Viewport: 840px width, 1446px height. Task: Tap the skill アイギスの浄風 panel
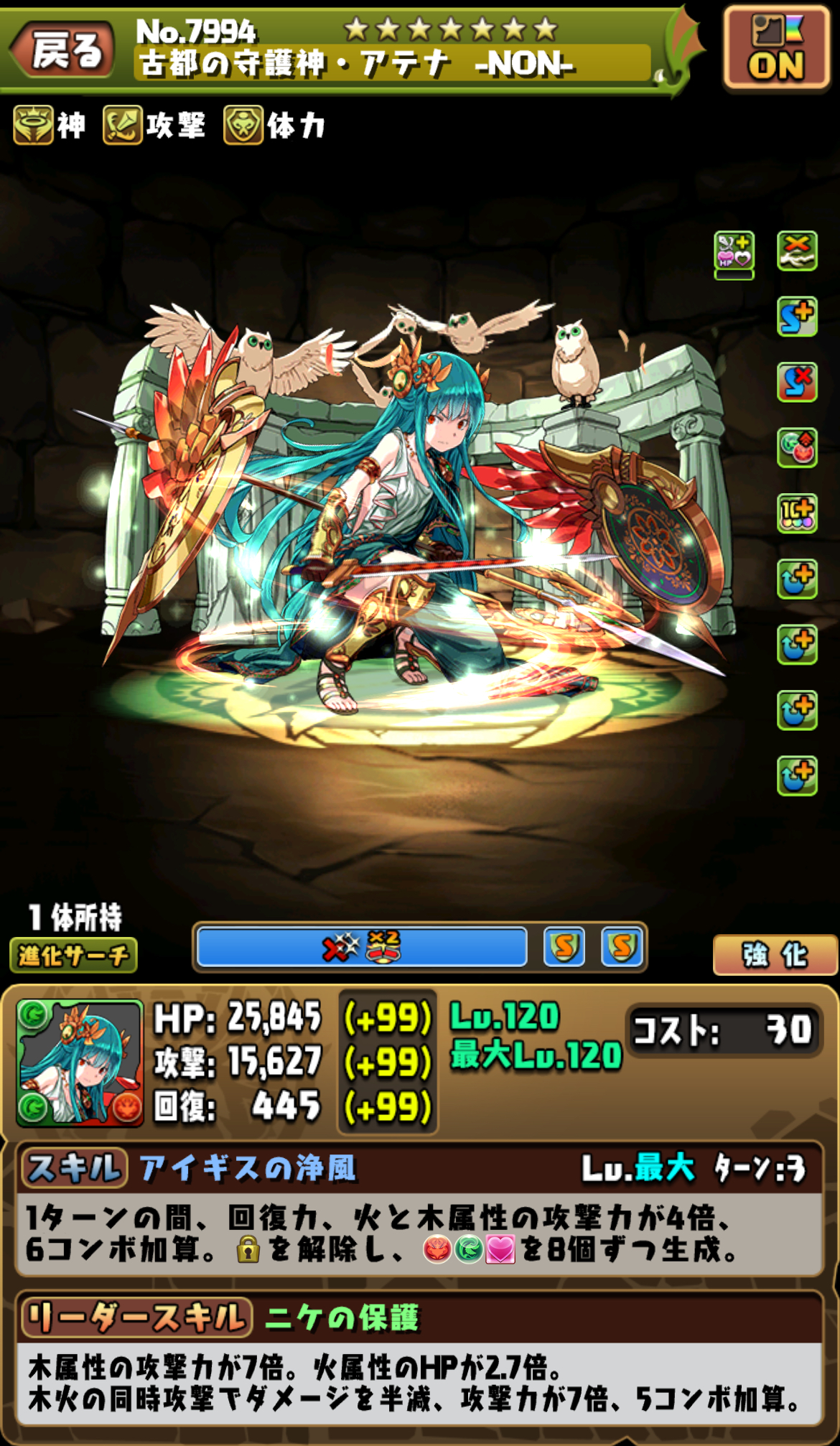[x=419, y=1208]
